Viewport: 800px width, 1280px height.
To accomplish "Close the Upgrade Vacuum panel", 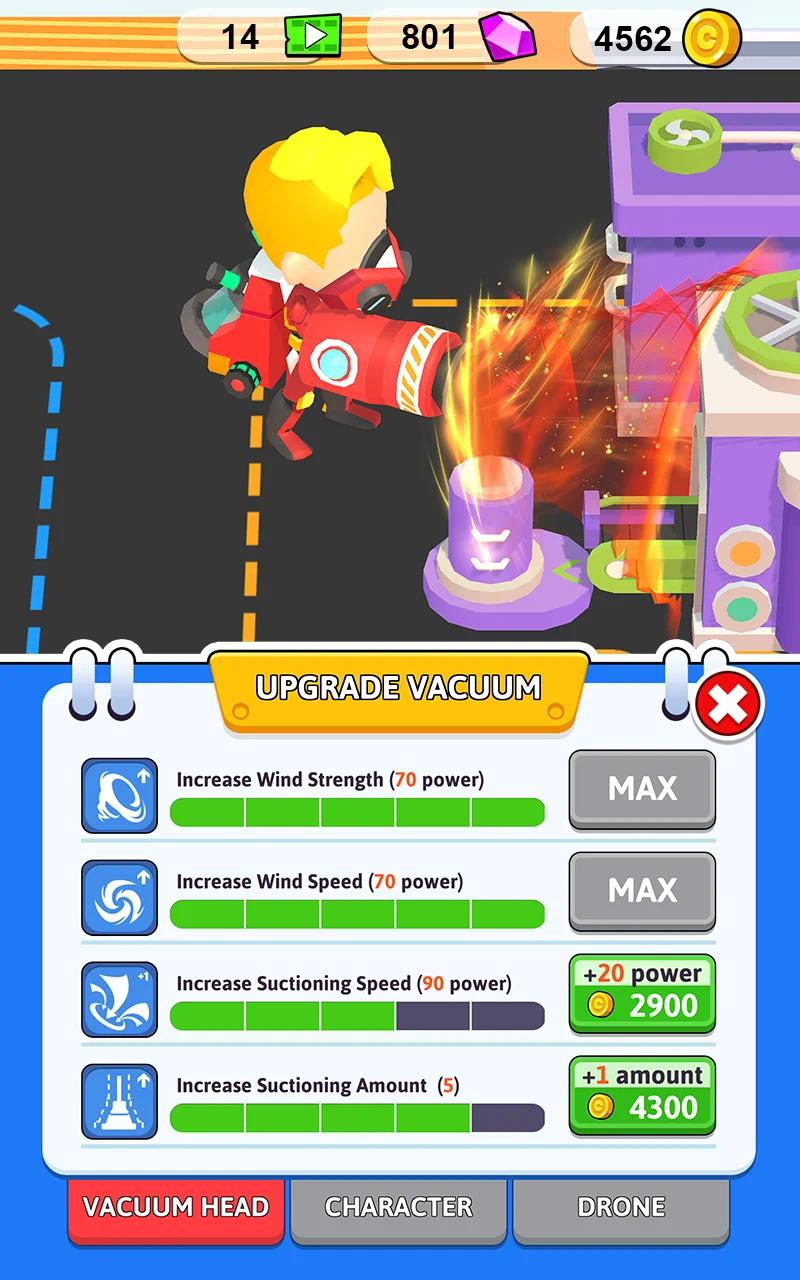I will pos(728,707).
